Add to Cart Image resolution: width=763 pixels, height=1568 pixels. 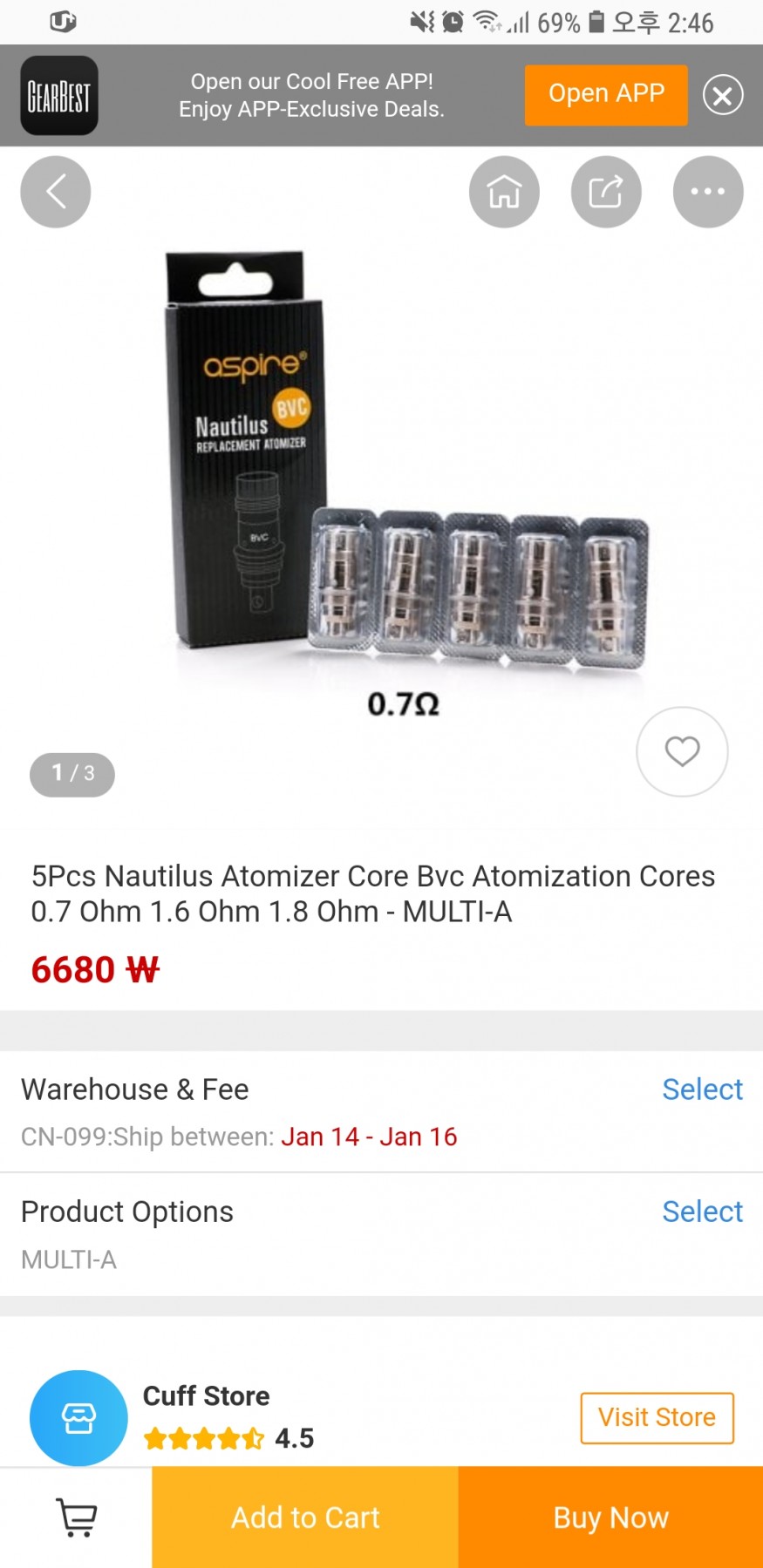click(x=305, y=1517)
